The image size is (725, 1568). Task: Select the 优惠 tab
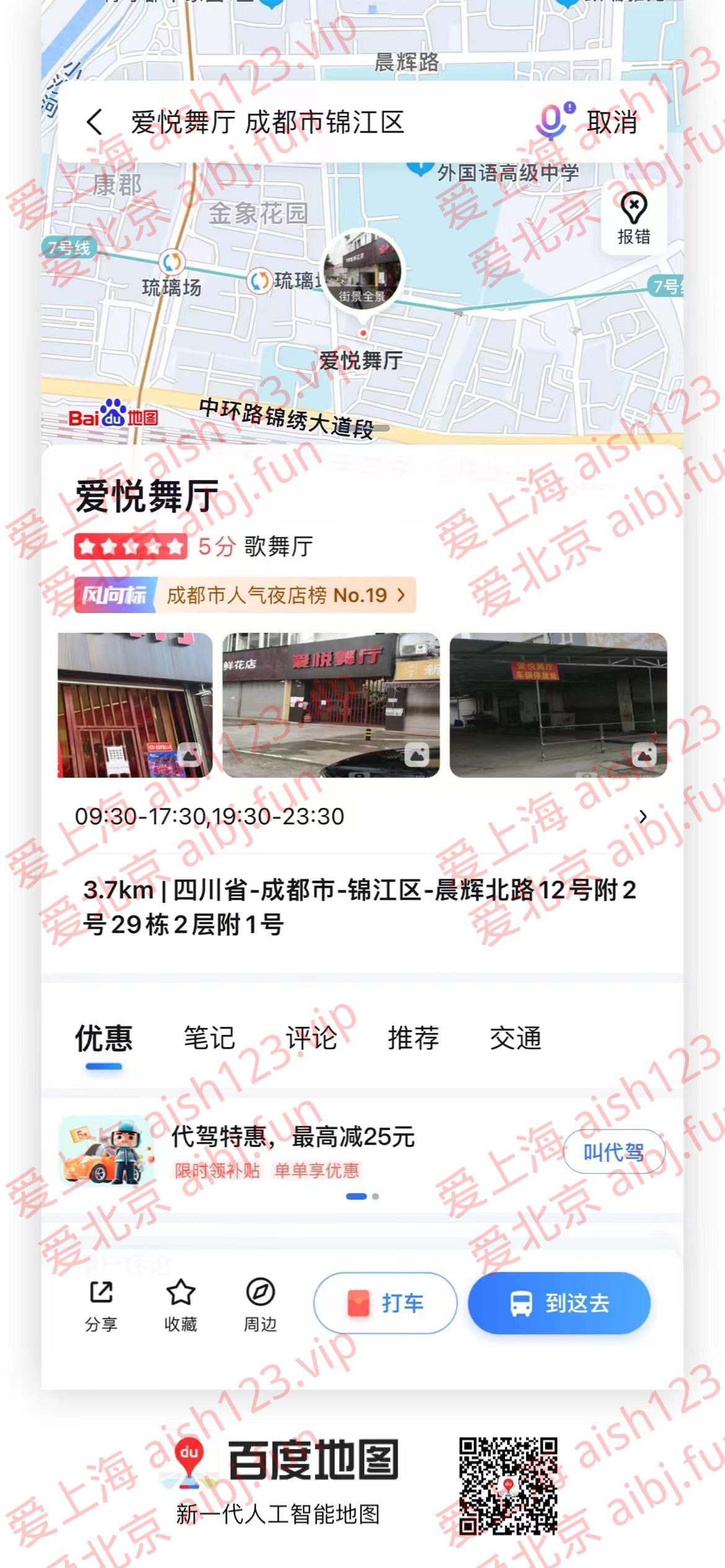point(103,1039)
